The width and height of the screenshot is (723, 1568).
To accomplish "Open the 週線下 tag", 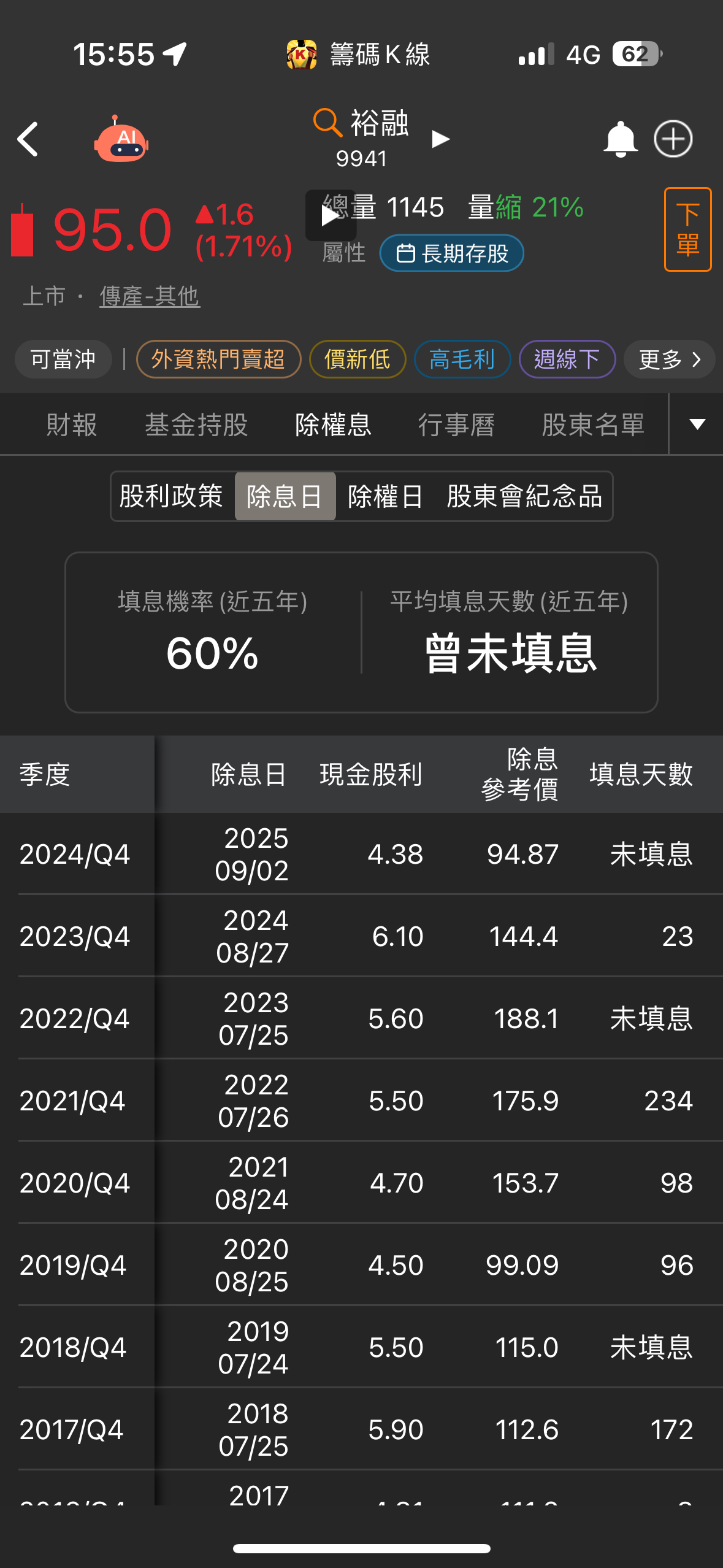I will (x=567, y=359).
